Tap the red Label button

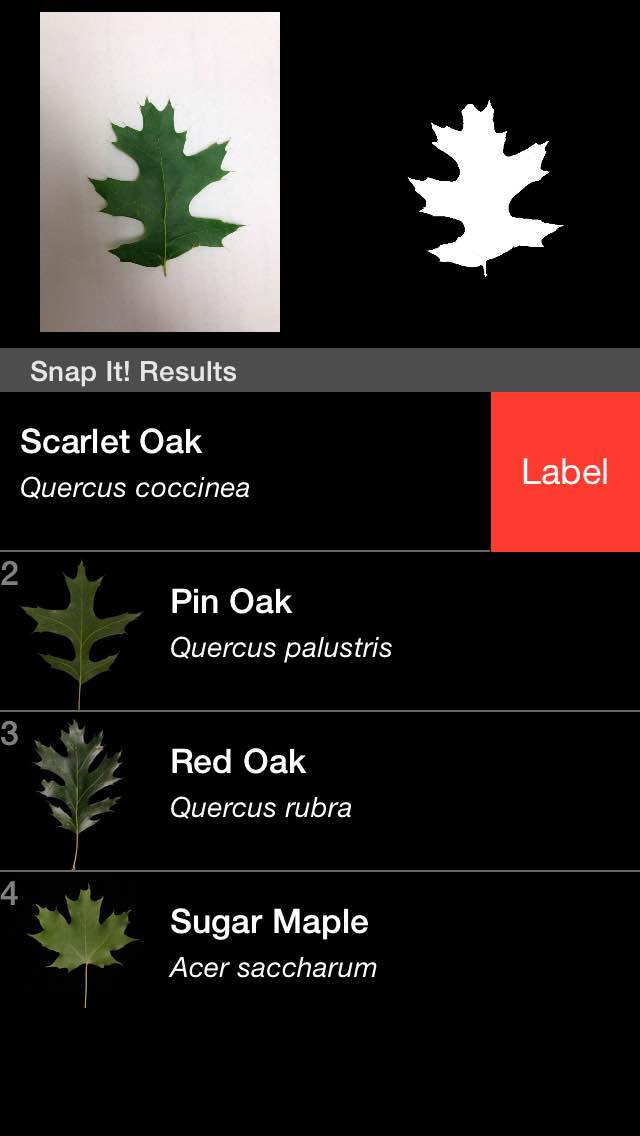pos(565,472)
